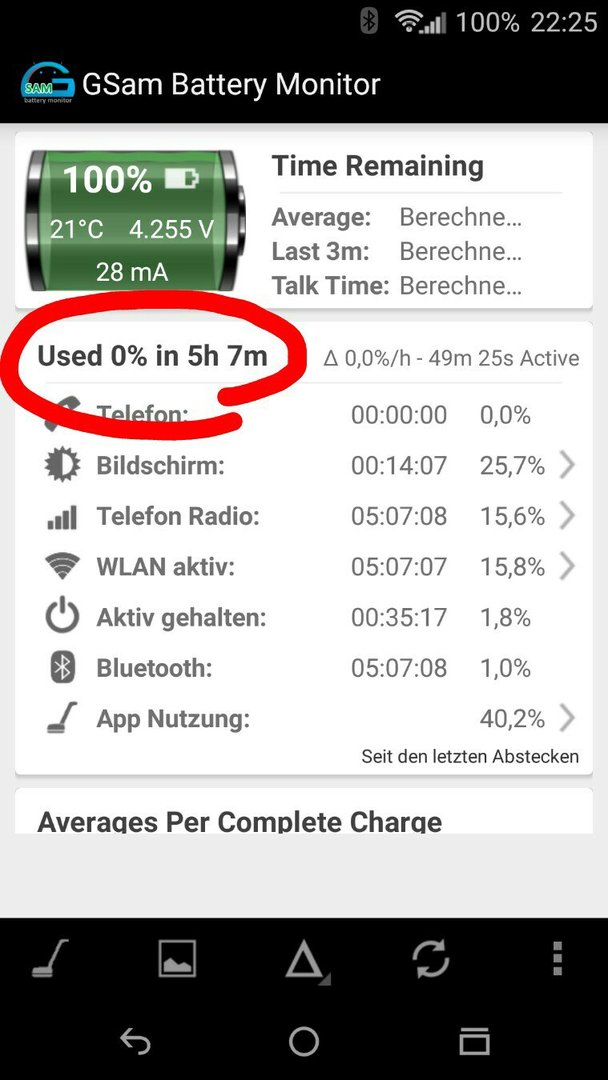Open the charts picture icon
Image resolution: width=608 pixels, height=1080 pixels.
178,958
